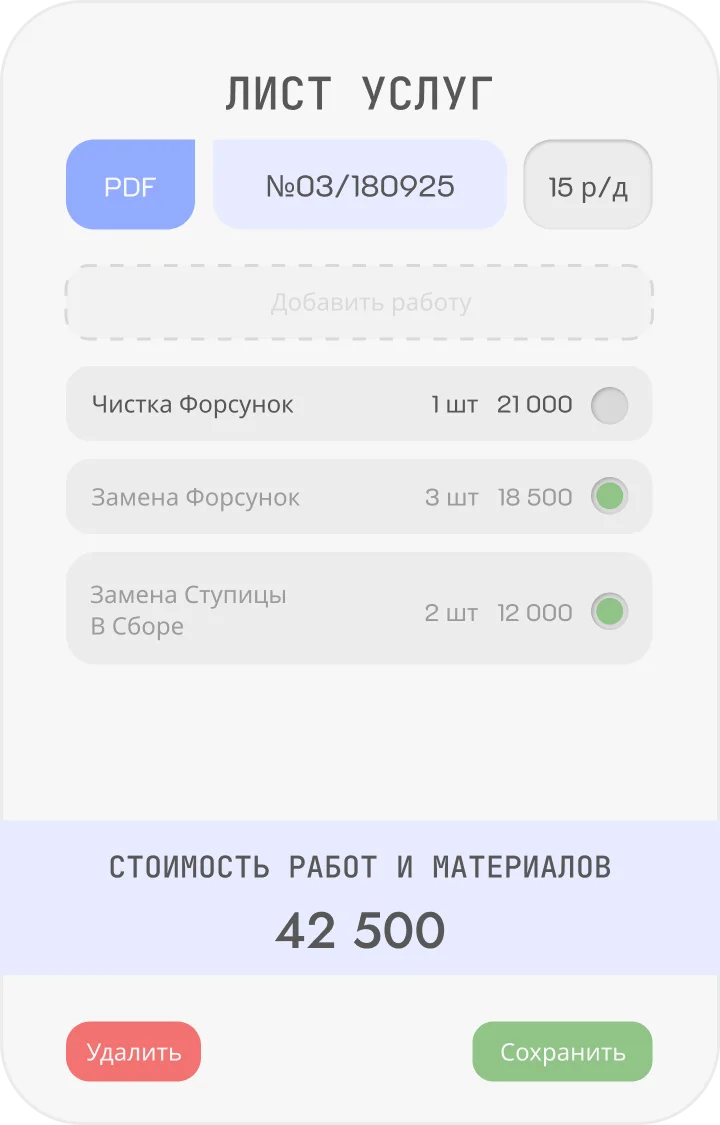Viewport: 720px width, 1125px height.
Task: Enable the toggle for Чистка Форсунок
Action: [x=610, y=404]
